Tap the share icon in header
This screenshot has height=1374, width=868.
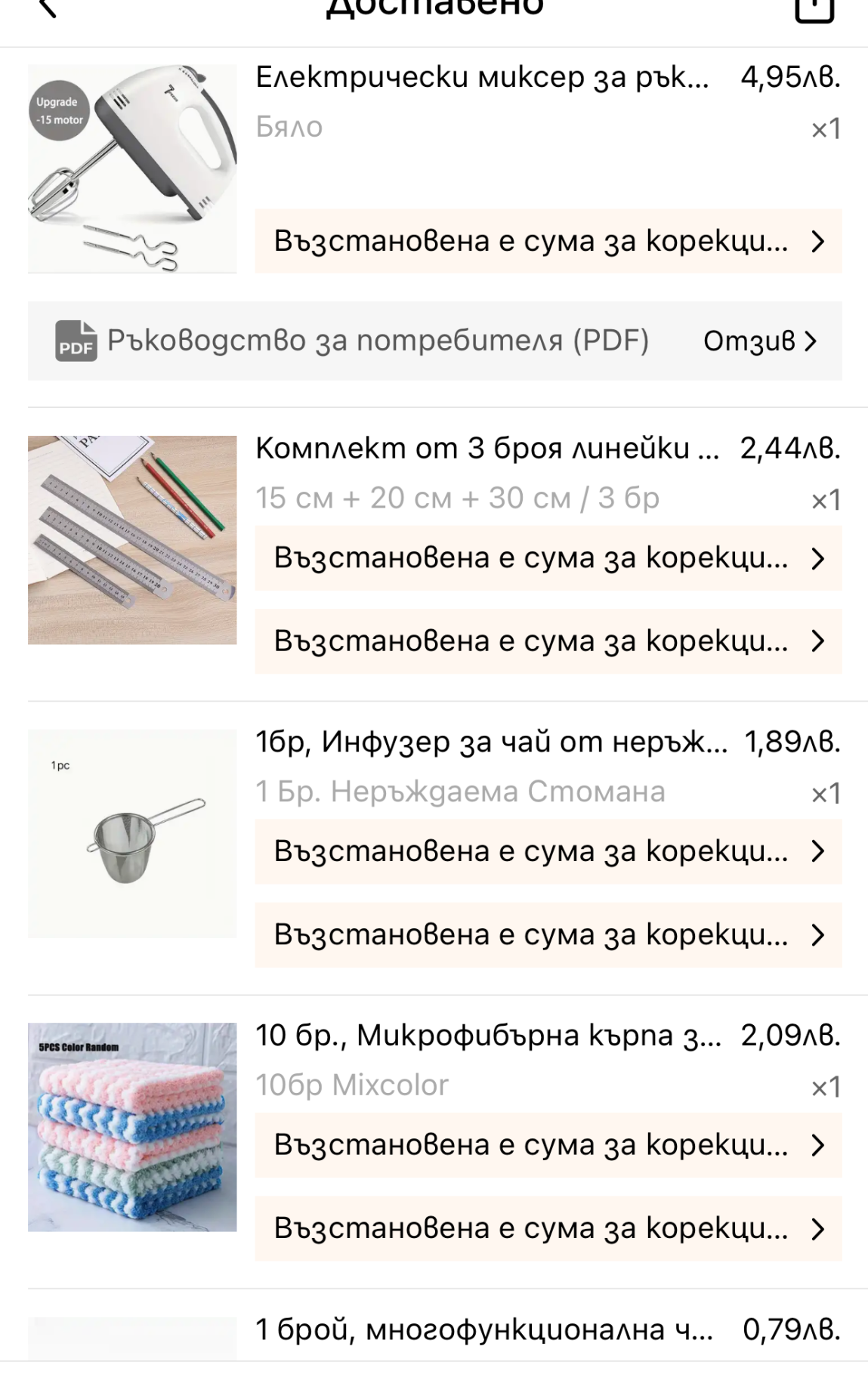(814, 9)
